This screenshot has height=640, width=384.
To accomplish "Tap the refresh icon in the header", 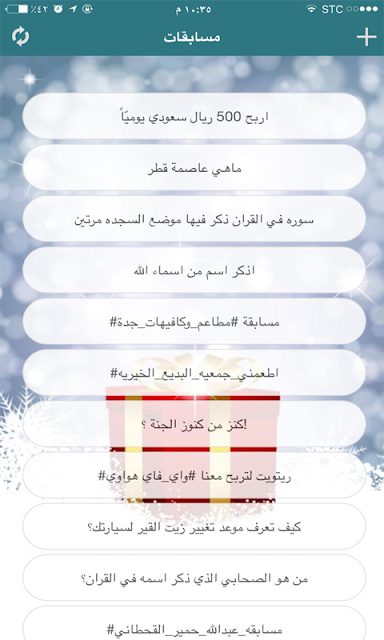I will click(x=20, y=37).
